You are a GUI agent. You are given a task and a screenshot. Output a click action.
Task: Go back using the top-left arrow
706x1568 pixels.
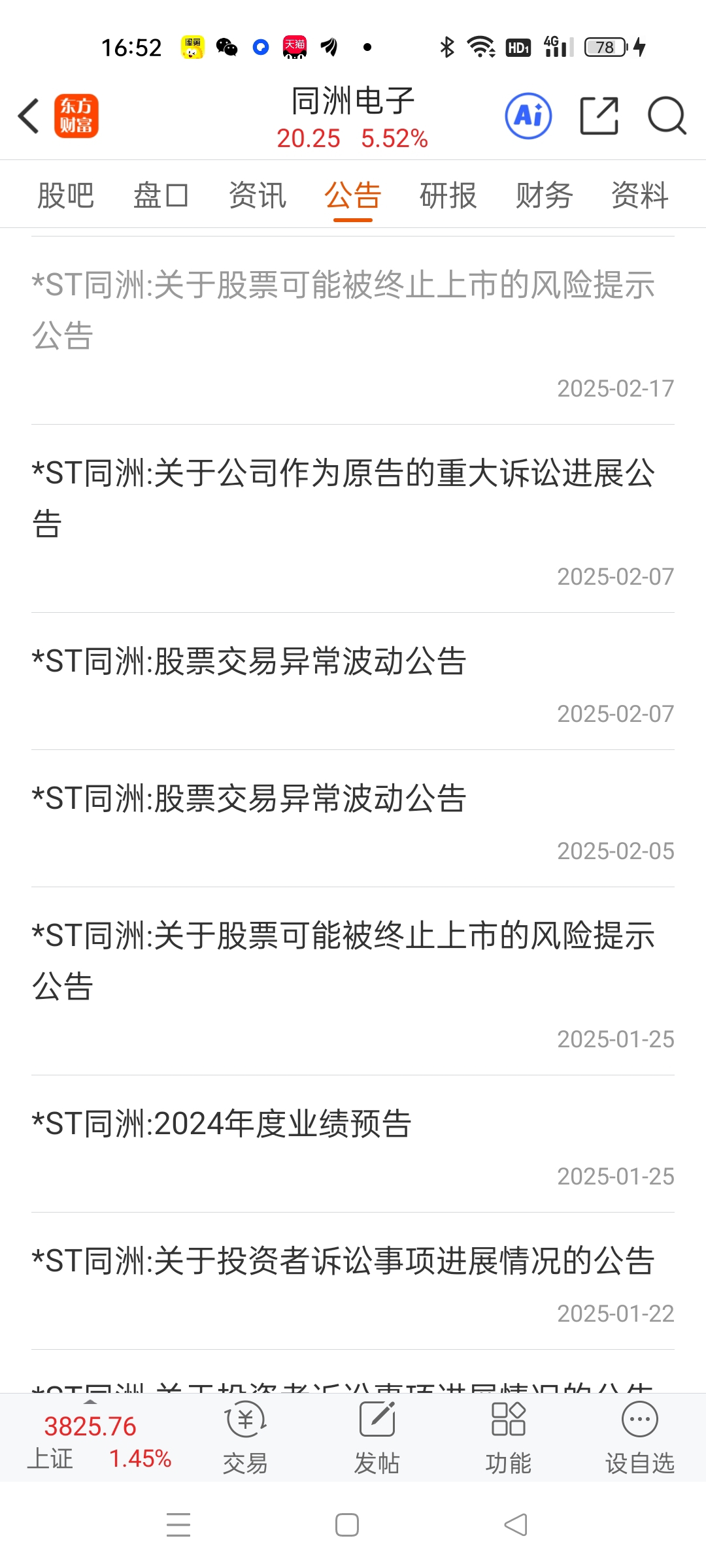coord(29,116)
